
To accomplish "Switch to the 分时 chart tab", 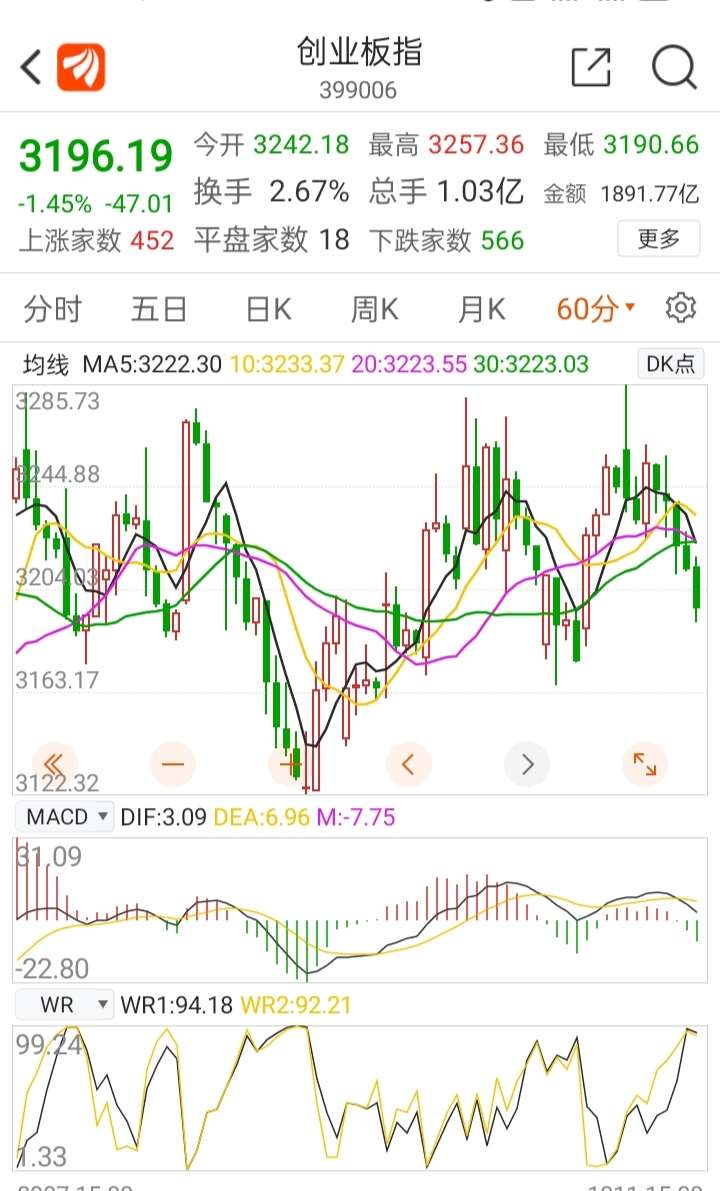I will coord(52,309).
